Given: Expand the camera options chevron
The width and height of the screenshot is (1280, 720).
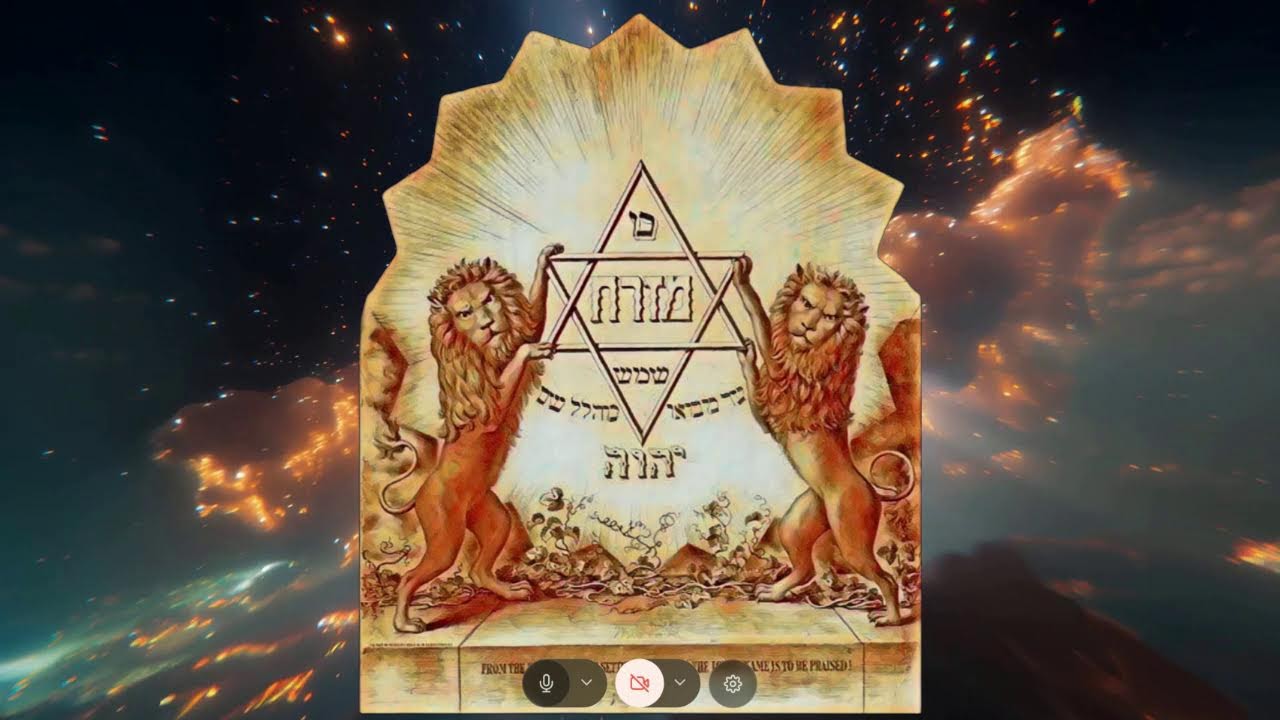Looking at the screenshot, I should pos(680,683).
